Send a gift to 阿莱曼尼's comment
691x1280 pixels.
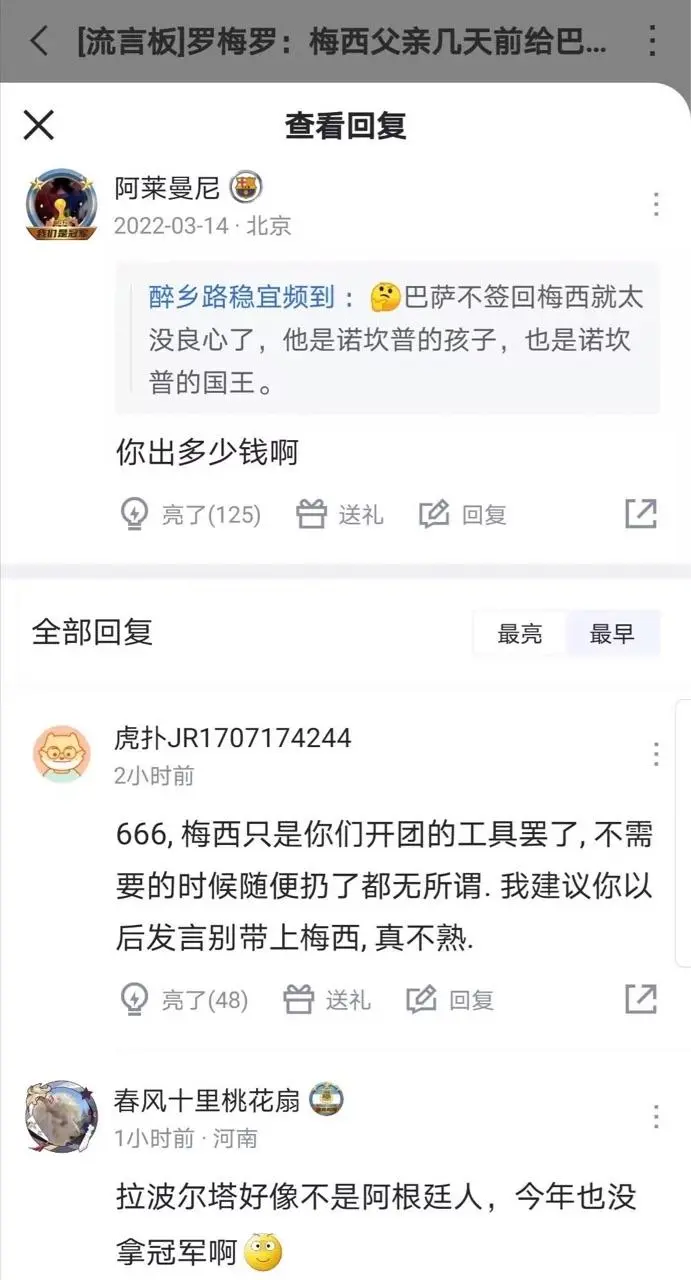click(x=341, y=514)
